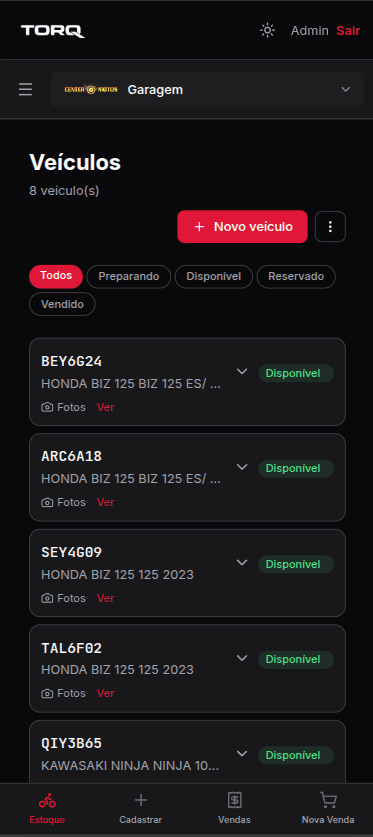373x837 pixels.
Task: Tap Sair to log out
Action: tap(348, 30)
